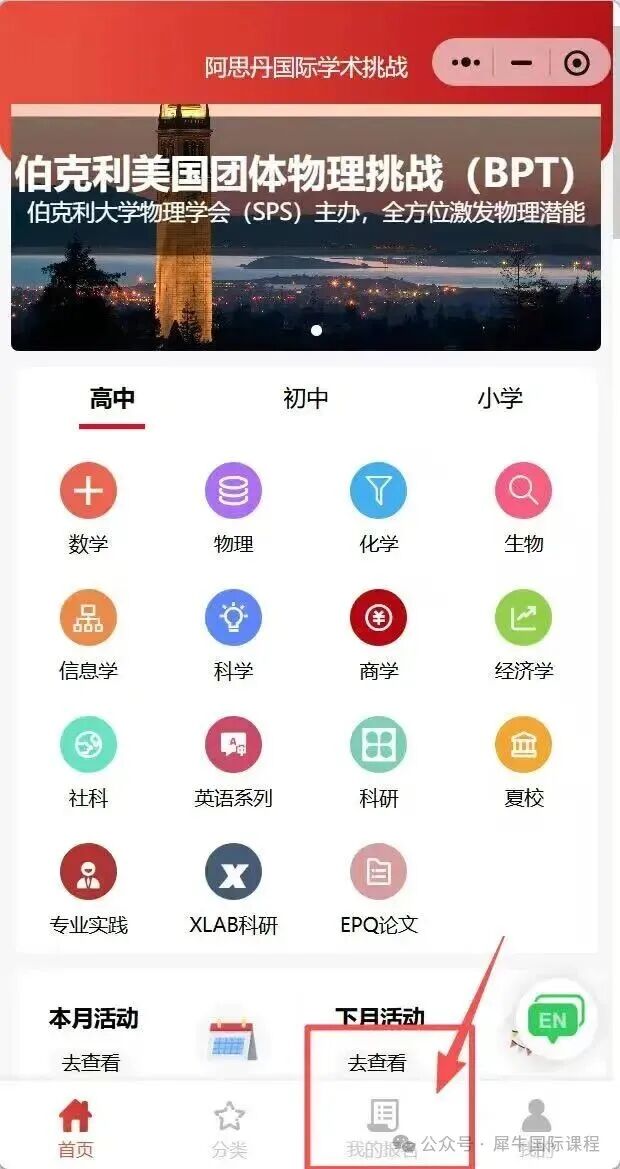
Task: Open the 经济学 category
Action: click(x=523, y=618)
